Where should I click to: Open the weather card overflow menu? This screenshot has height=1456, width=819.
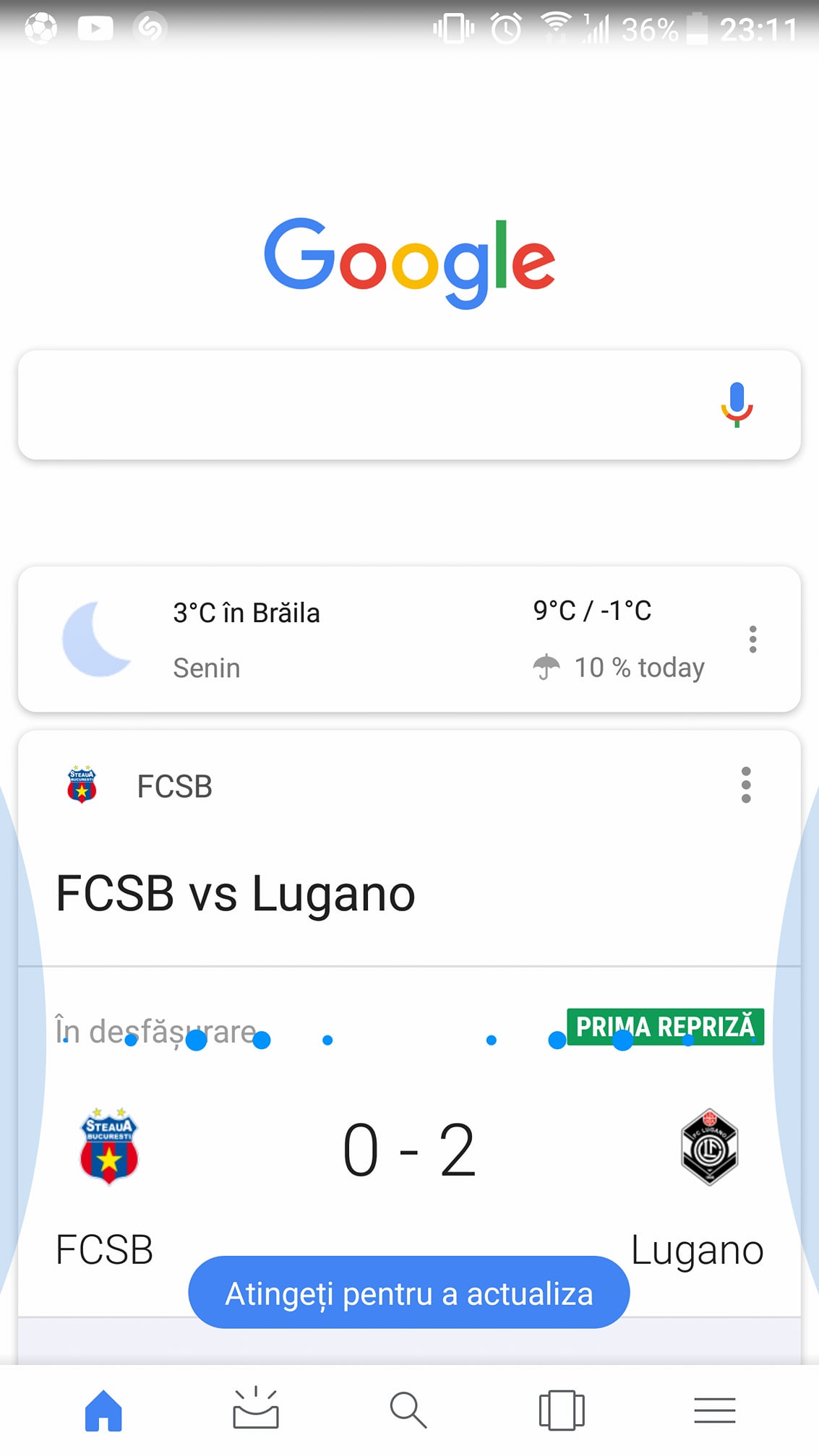(752, 639)
